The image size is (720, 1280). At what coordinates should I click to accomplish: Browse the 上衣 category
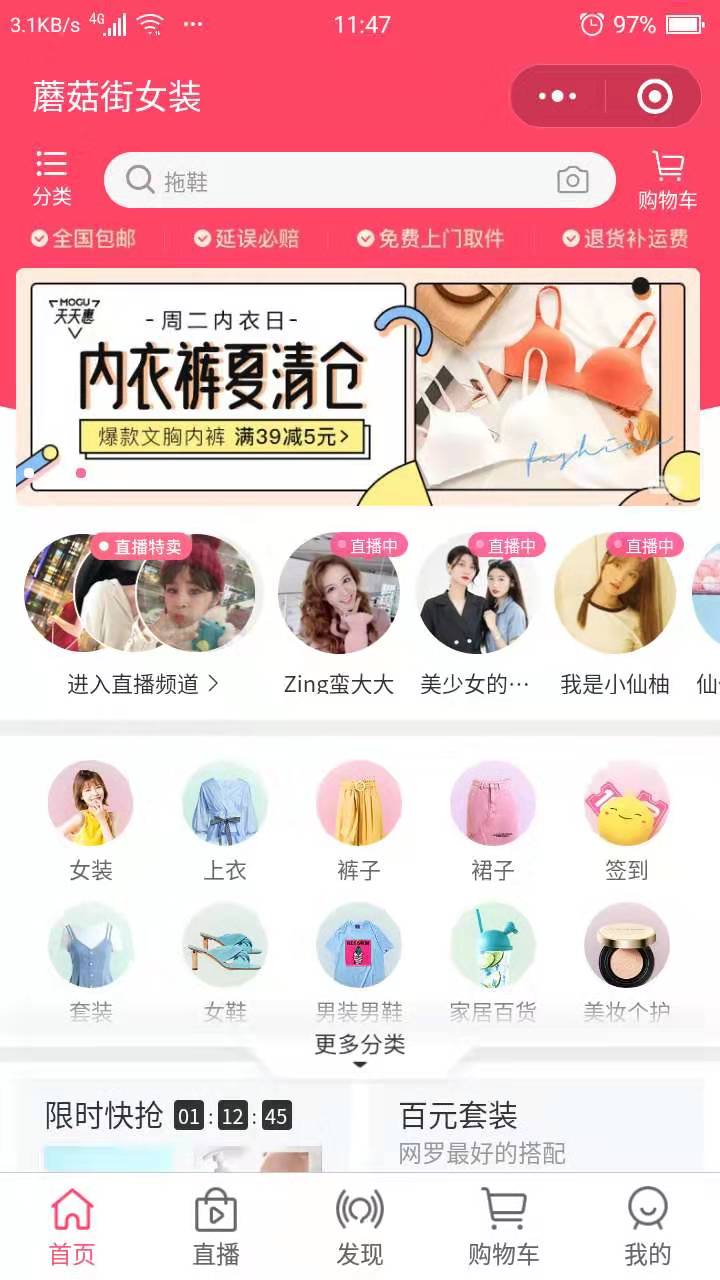(225, 820)
